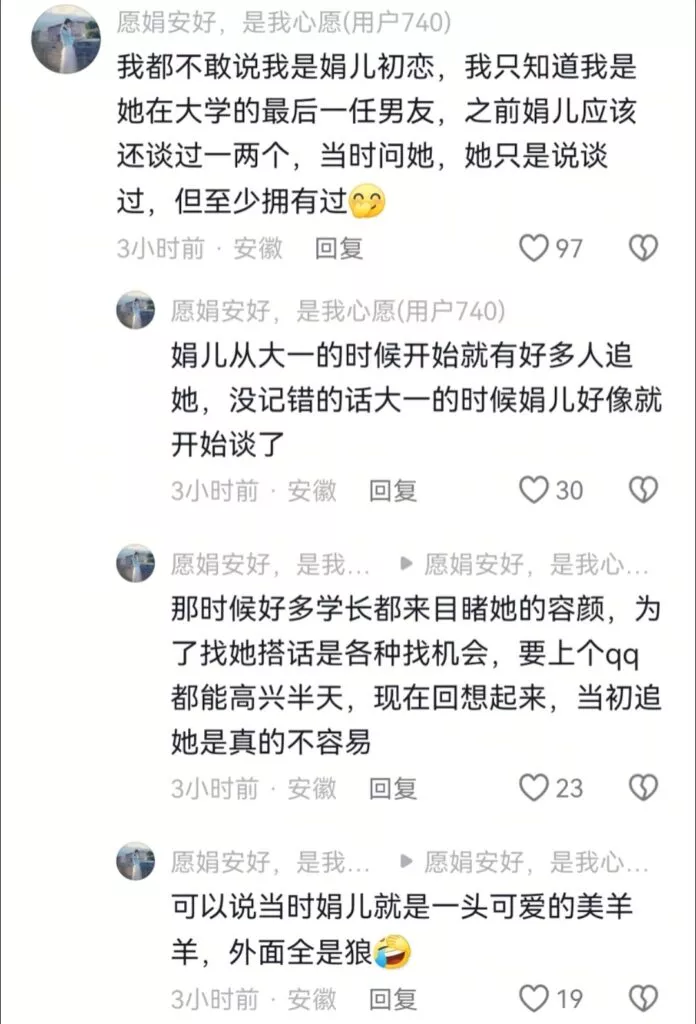Dislike the comment with 97 likes
Image resolution: width=696 pixels, height=1024 pixels.
(643, 248)
